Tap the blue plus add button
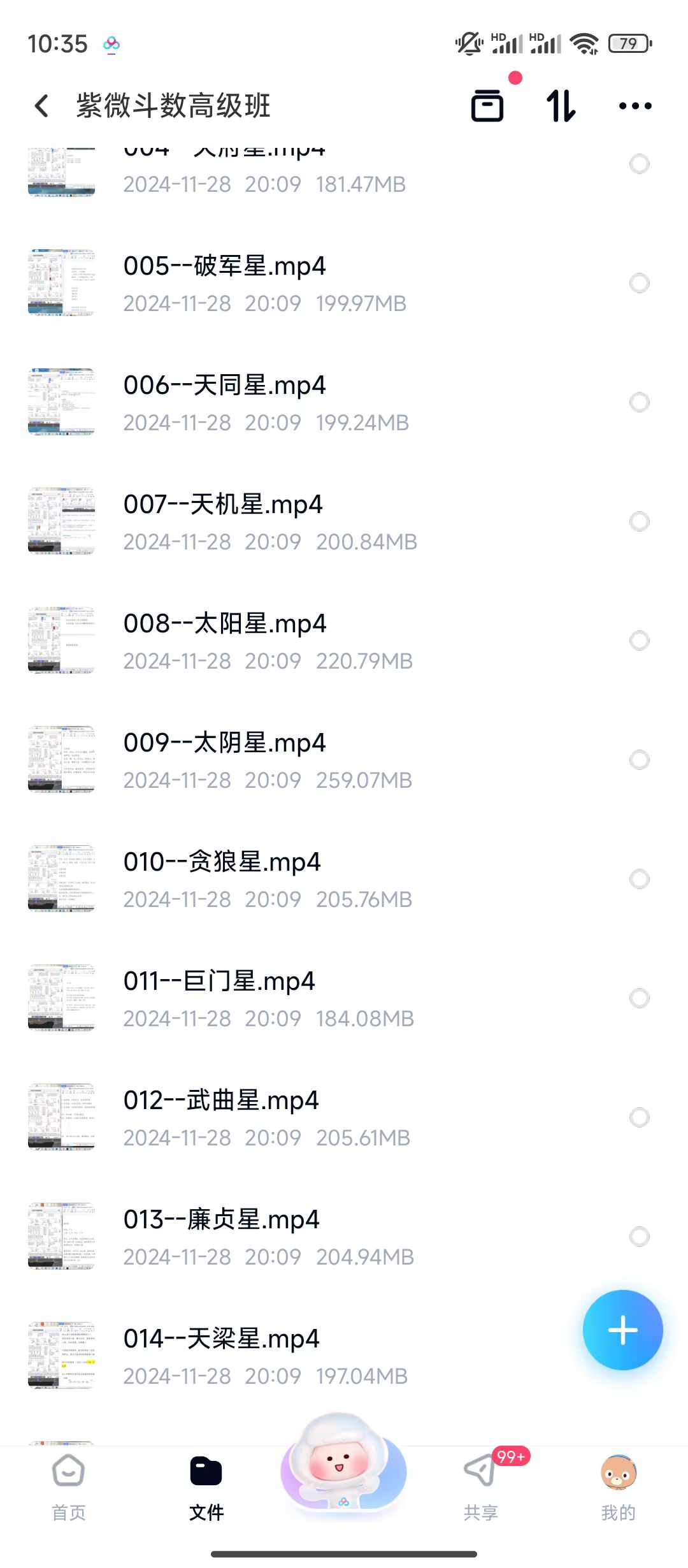This screenshot has height=1568, width=688. click(622, 1330)
